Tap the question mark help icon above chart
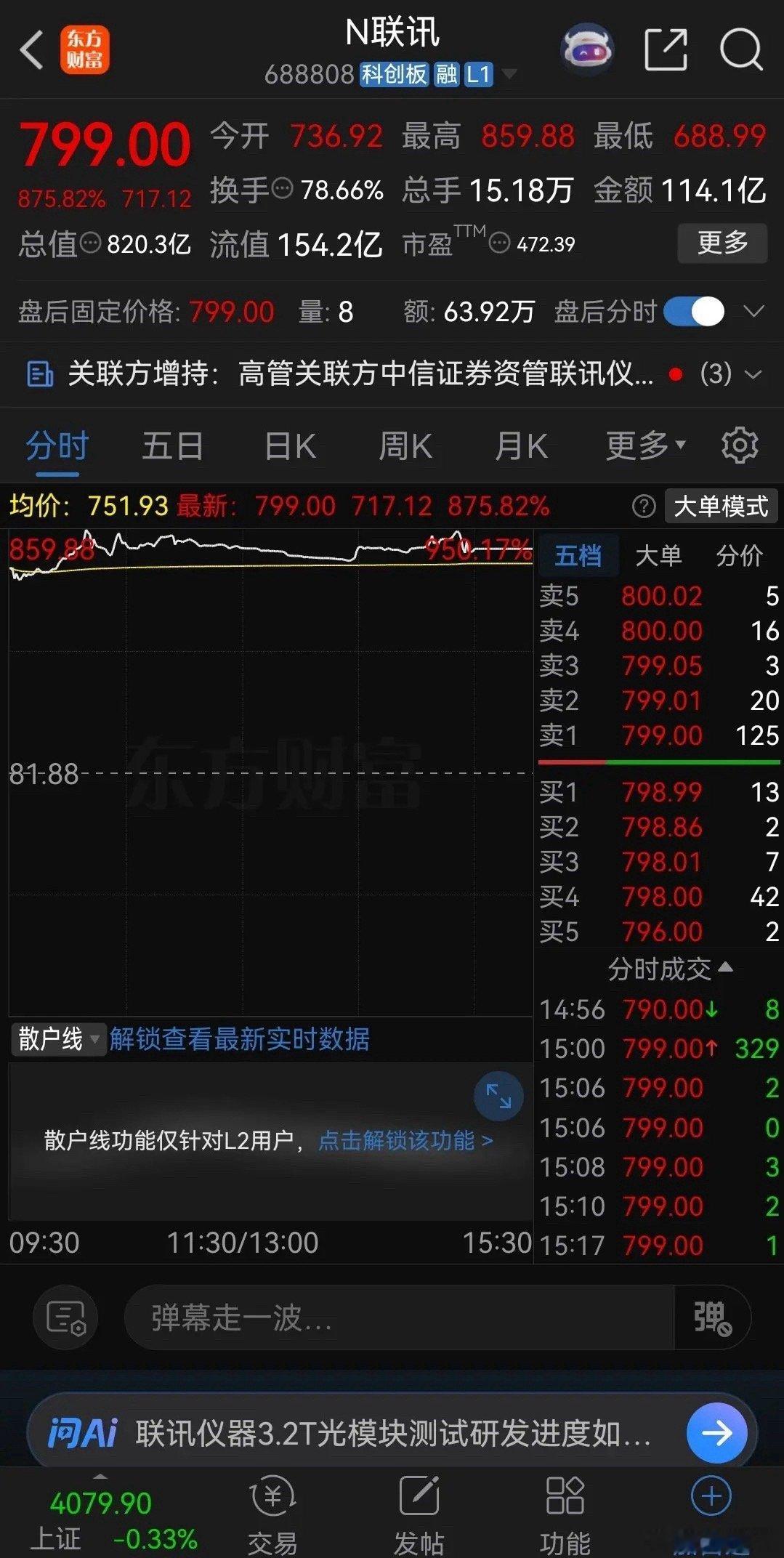Screen dimensions: 784x1558 click(x=645, y=506)
